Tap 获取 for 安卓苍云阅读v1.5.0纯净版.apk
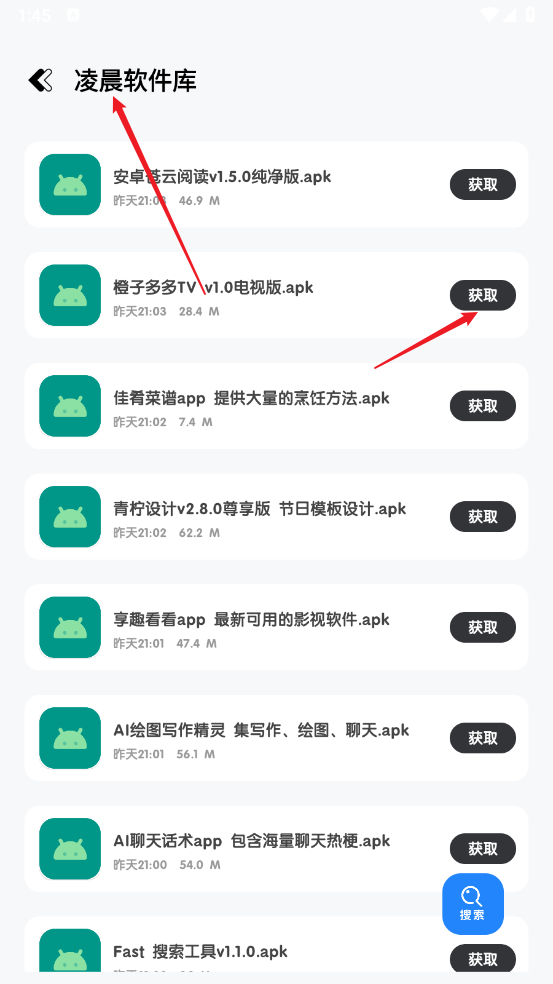The image size is (553, 984). (483, 184)
